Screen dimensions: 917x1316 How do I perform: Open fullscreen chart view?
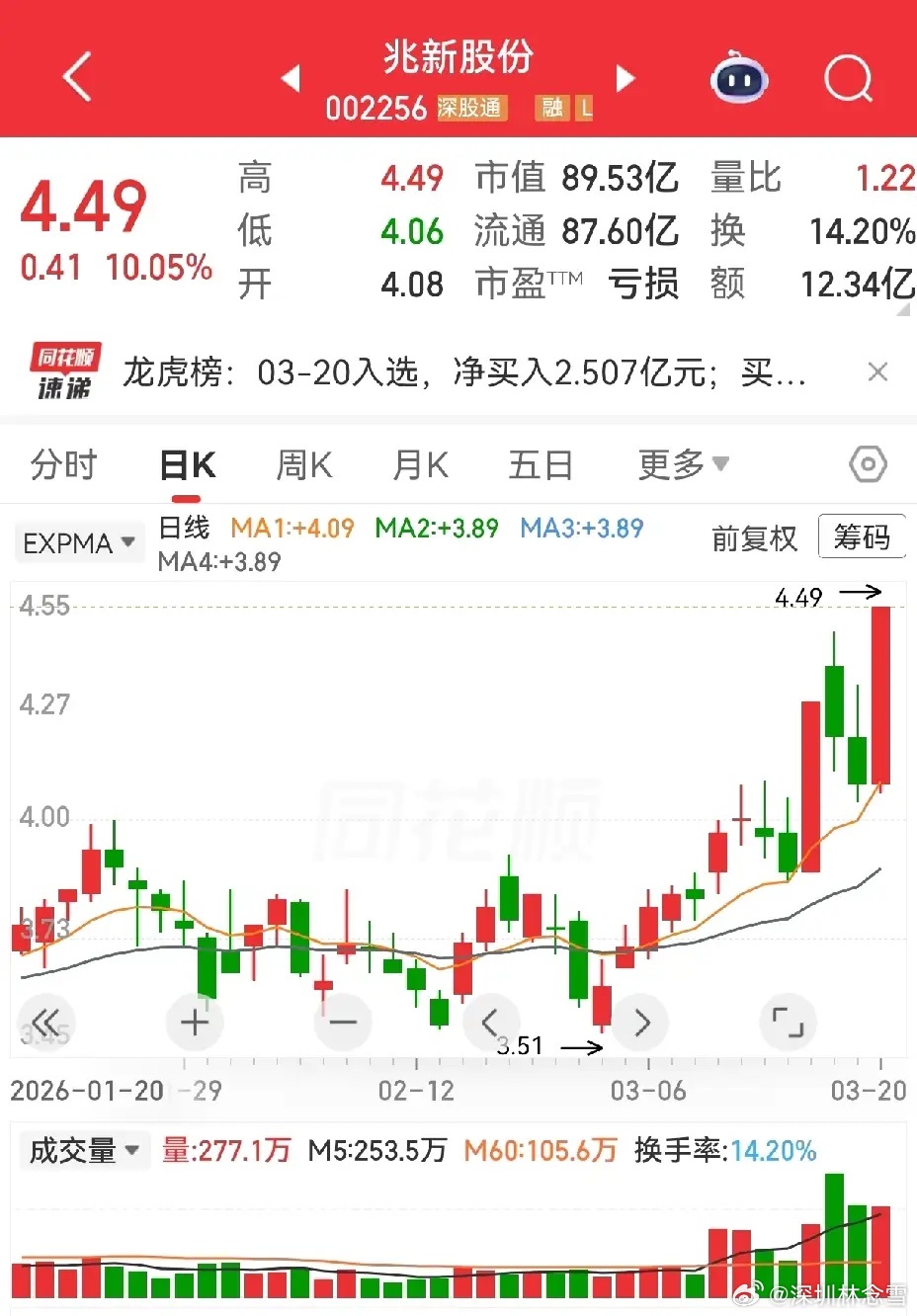(x=788, y=1023)
